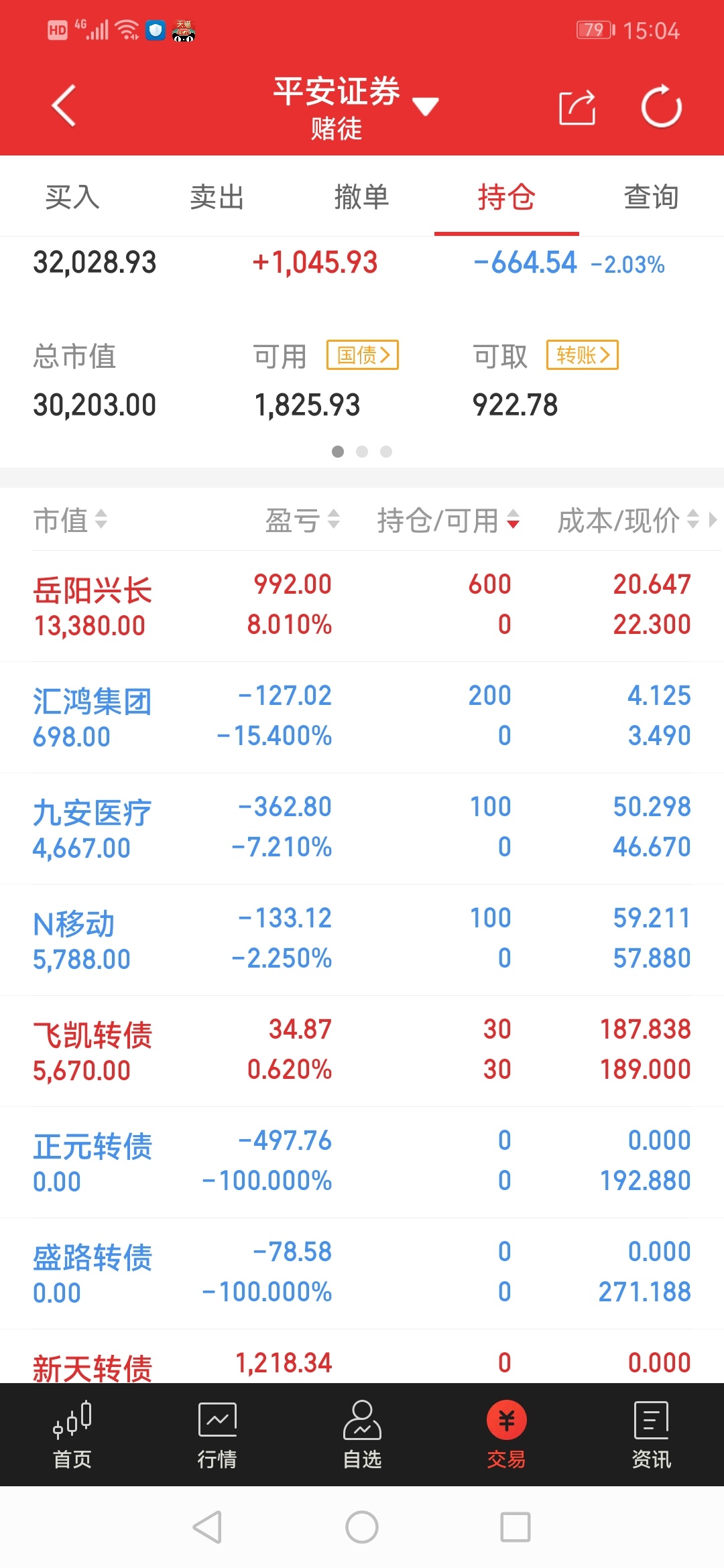The width and height of the screenshot is (724, 1568).
Task: Sort by 持仓/可用 column
Action: click(x=448, y=520)
